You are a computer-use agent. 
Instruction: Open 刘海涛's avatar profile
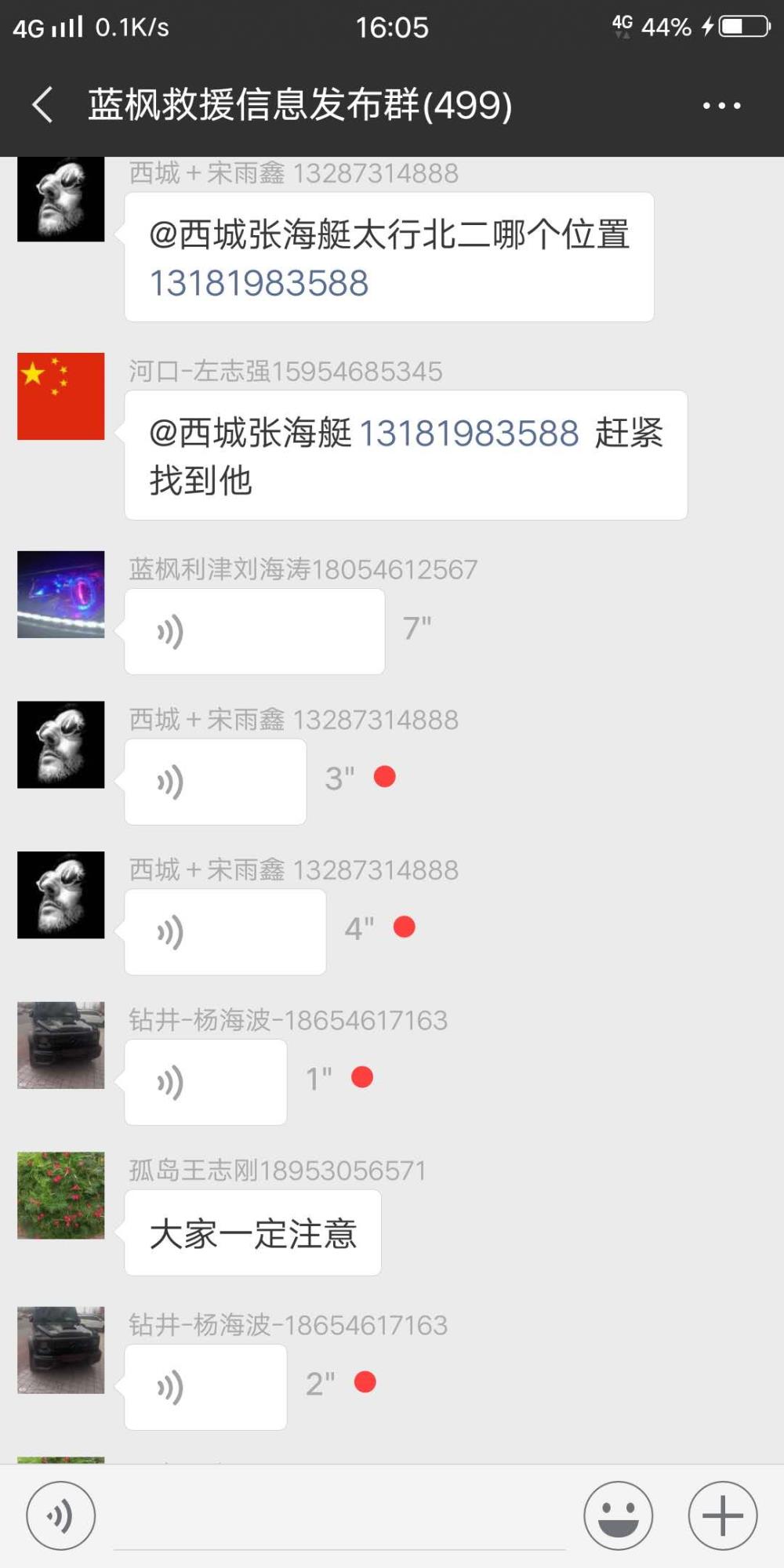tap(61, 594)
